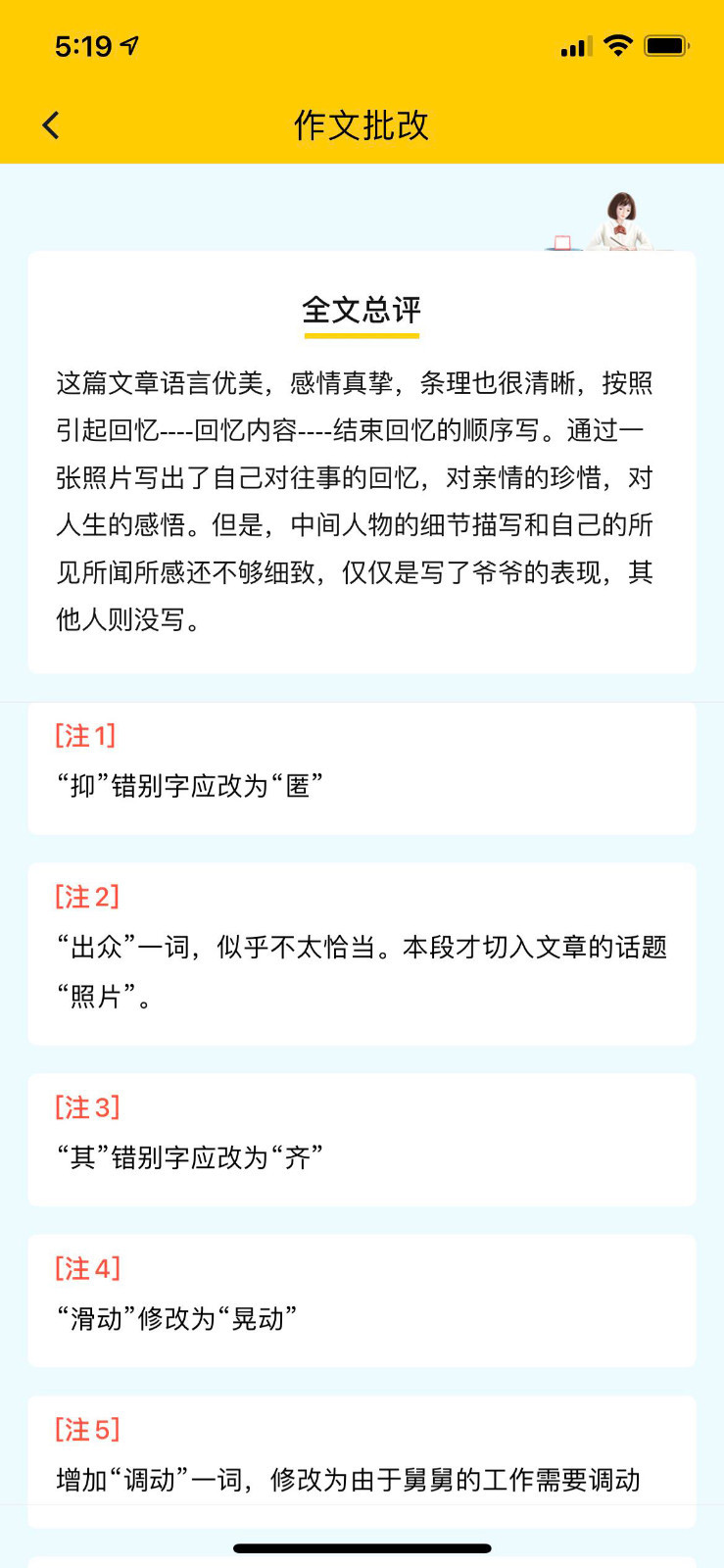Expand the [注3] annotation card
Screen dimensions: 724x1568
pyautogui.click(x=362, y=1137)
